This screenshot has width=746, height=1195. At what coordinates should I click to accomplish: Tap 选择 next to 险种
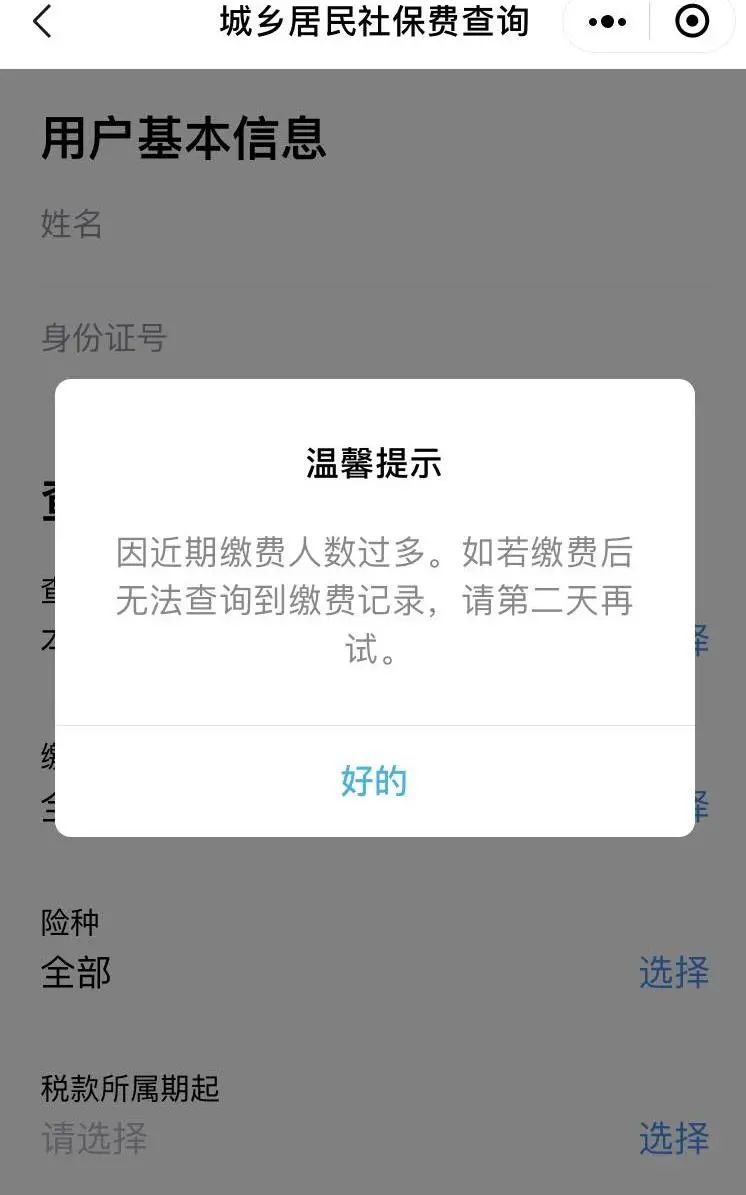click(x=674, y=972)
